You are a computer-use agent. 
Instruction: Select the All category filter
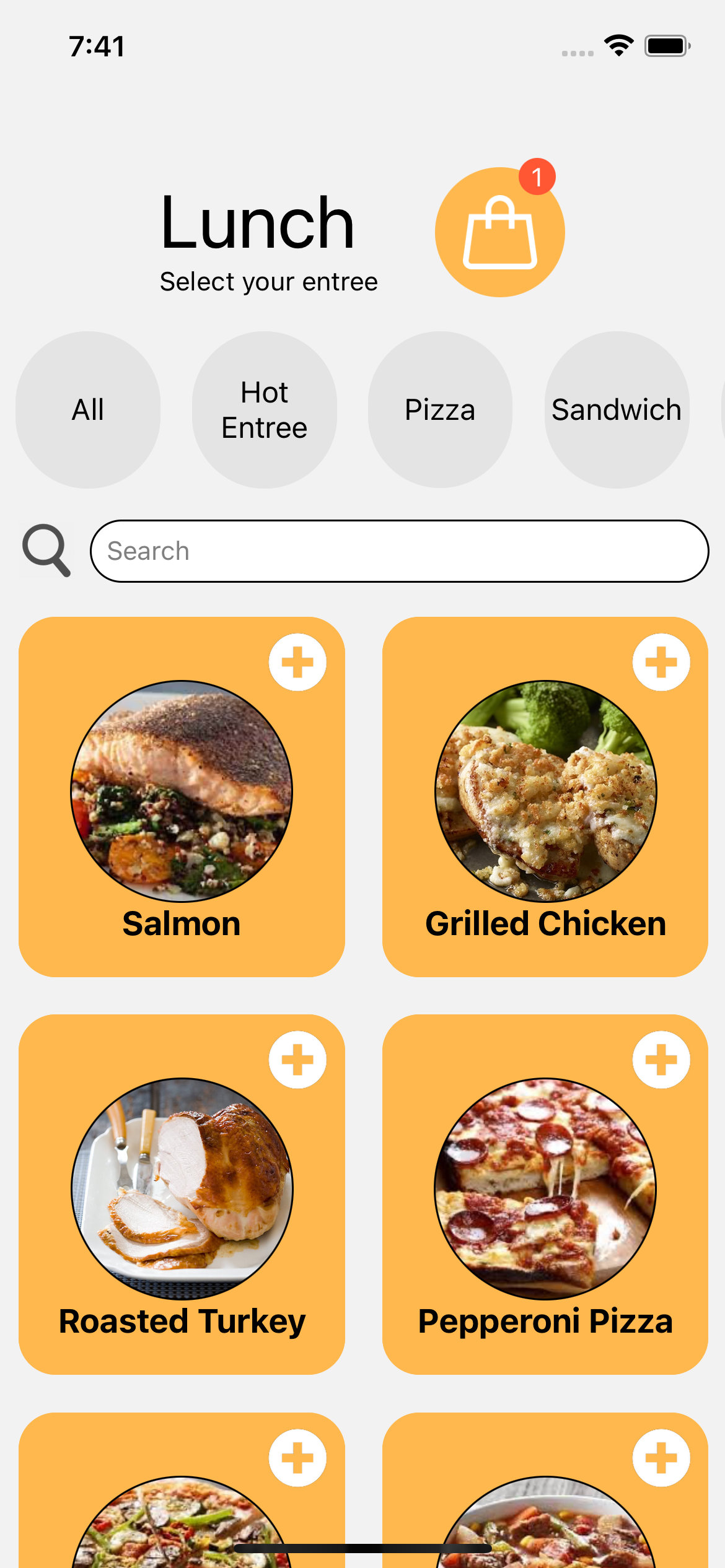pos(88,410)
